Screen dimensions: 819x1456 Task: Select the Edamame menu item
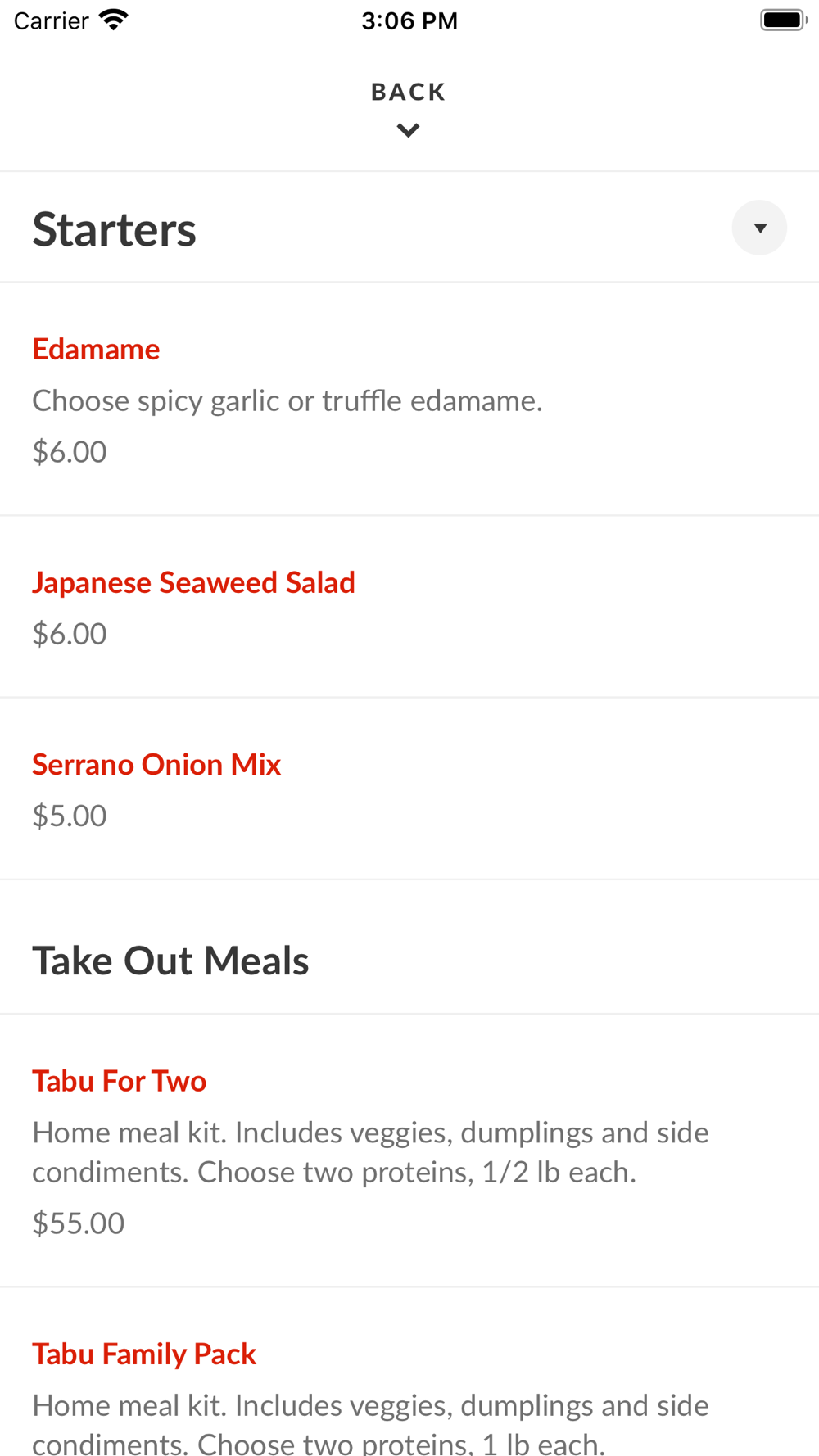[x=409, y=400]
